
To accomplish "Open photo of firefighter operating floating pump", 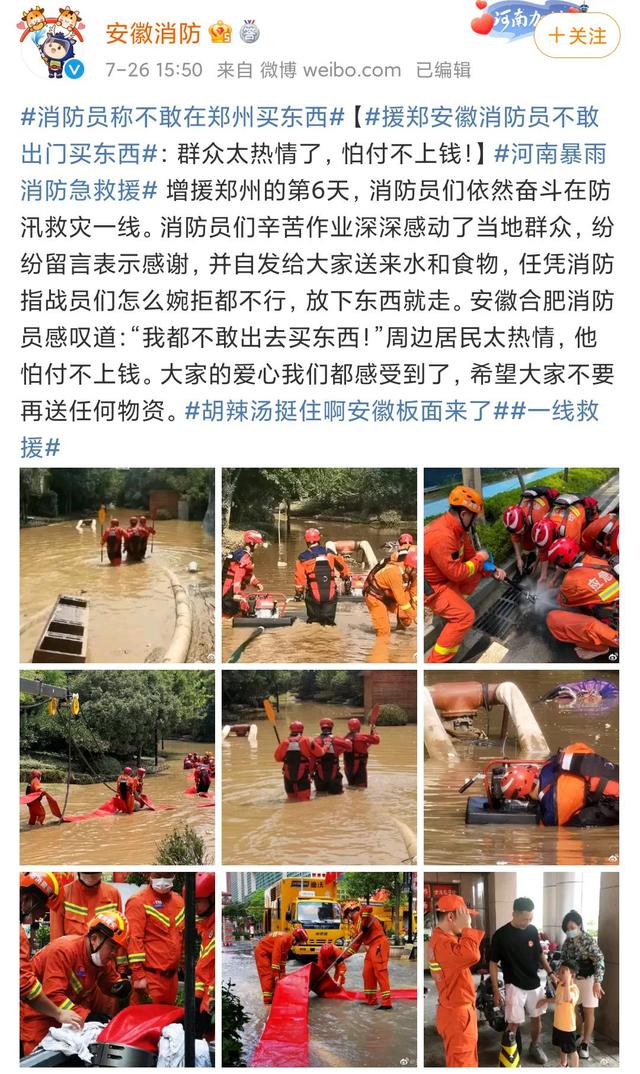I will 521,767.
